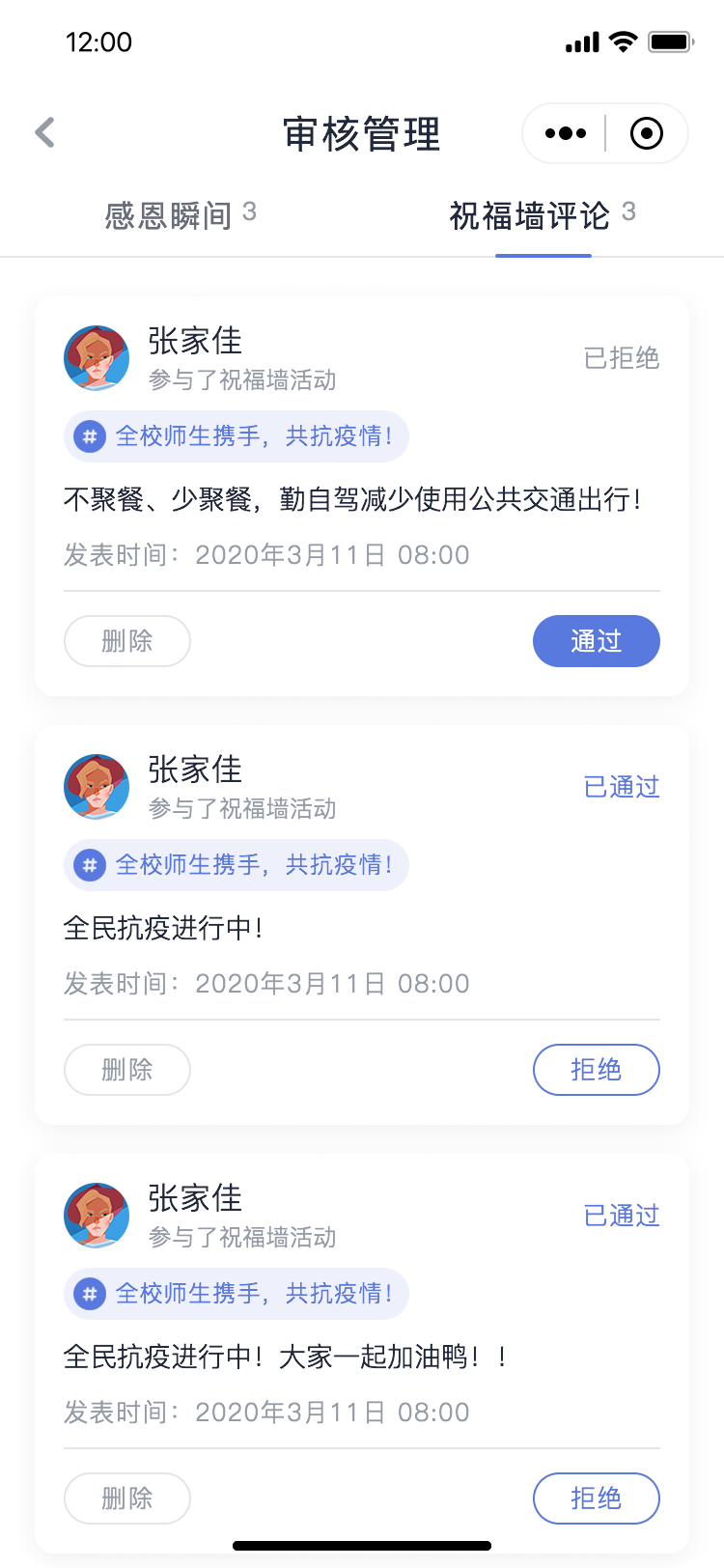Close the mini-program with the circle icon
The width and height of the screenshot is (724, 1568).
[647, 133]
